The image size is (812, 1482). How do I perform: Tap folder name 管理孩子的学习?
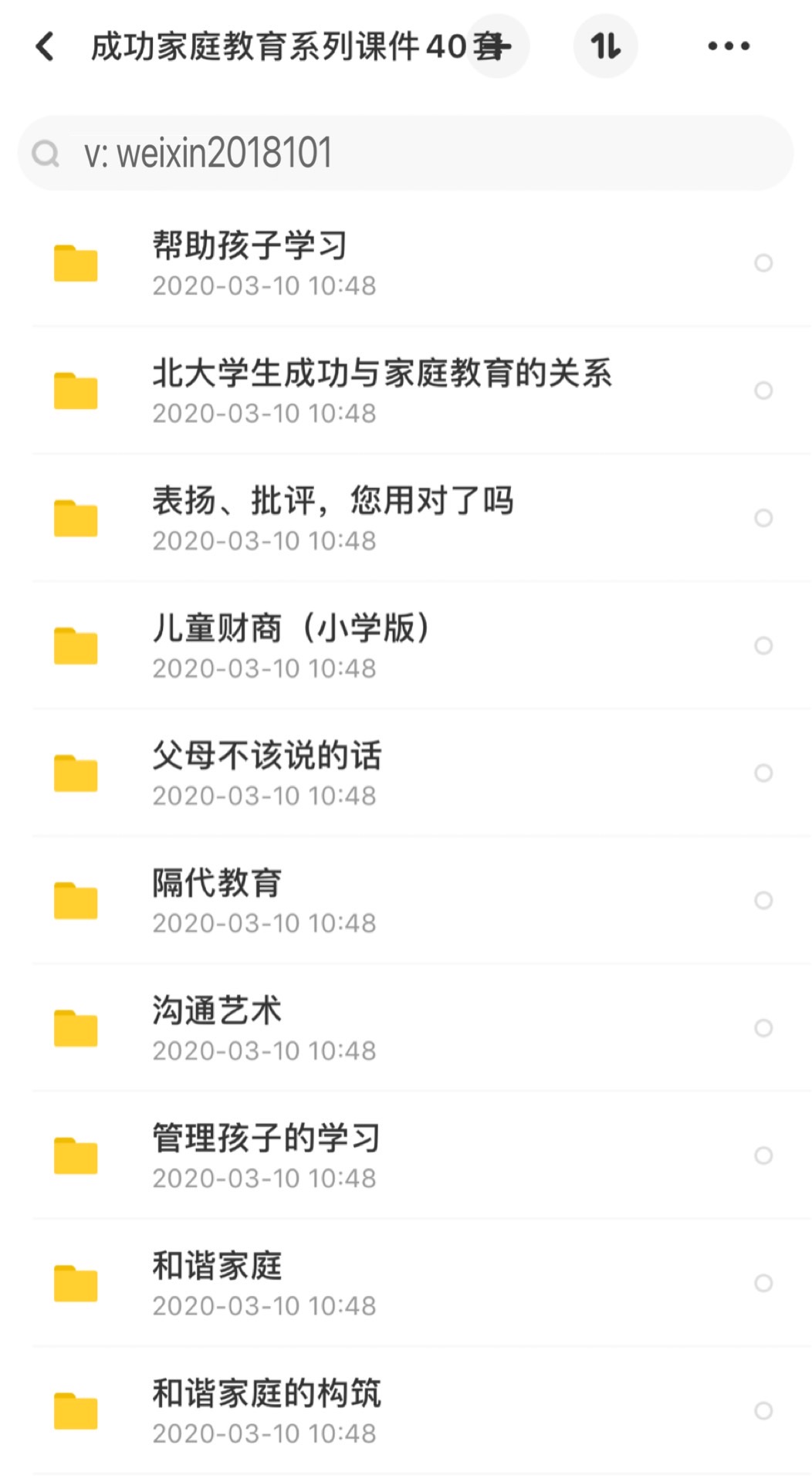[264, 1137]
